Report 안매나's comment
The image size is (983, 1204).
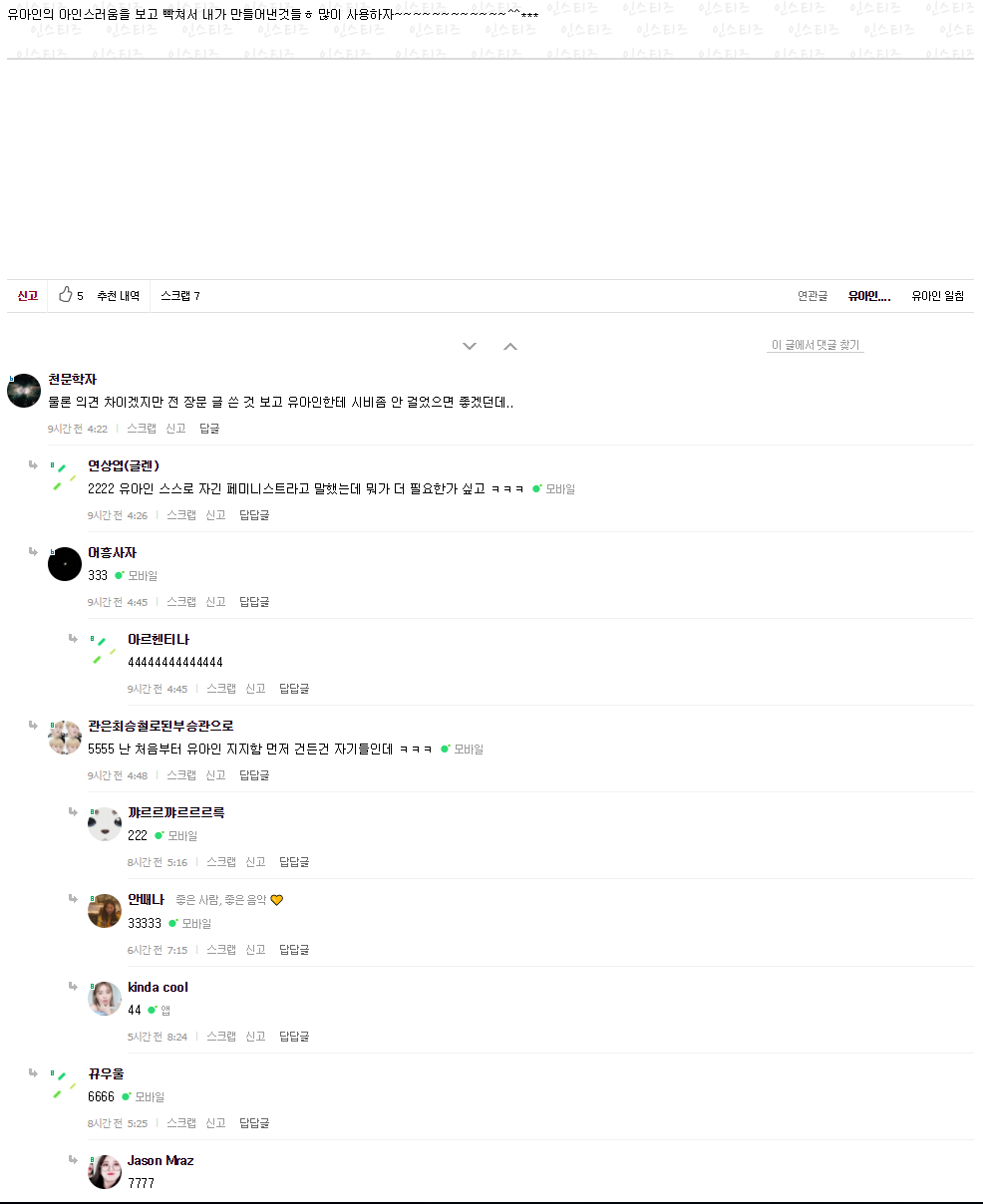(255, 950)
